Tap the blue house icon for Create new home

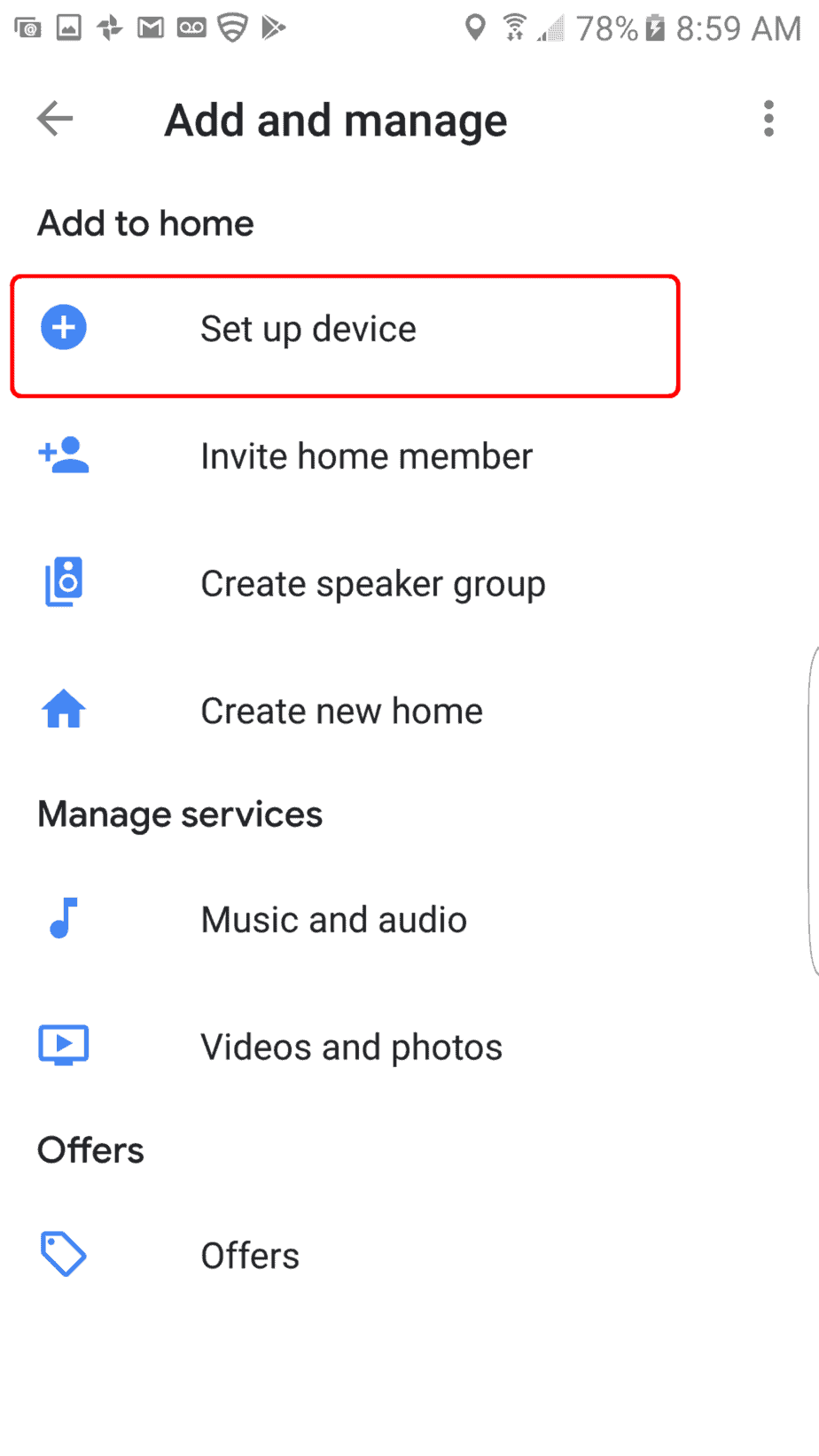pyautogui.click(x=63, y=708)
